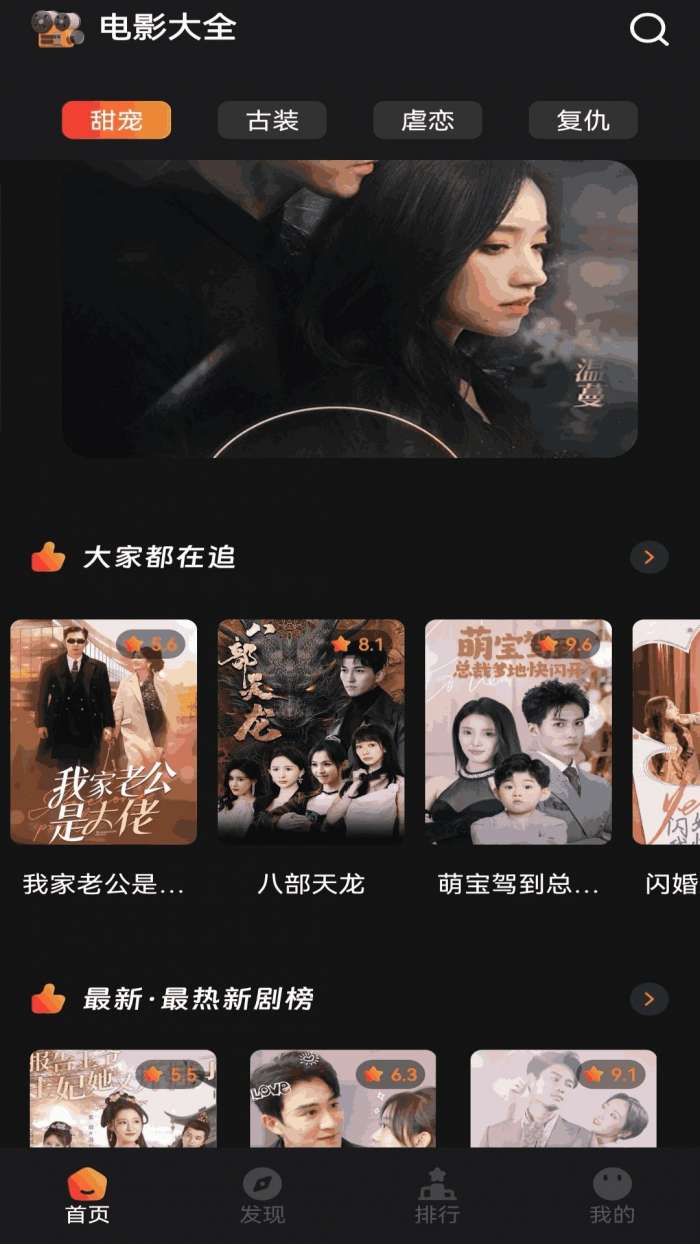Screen dimensions: 700x1244
Task: Open the new drama rated 6.3
Action: (343, 1097)
